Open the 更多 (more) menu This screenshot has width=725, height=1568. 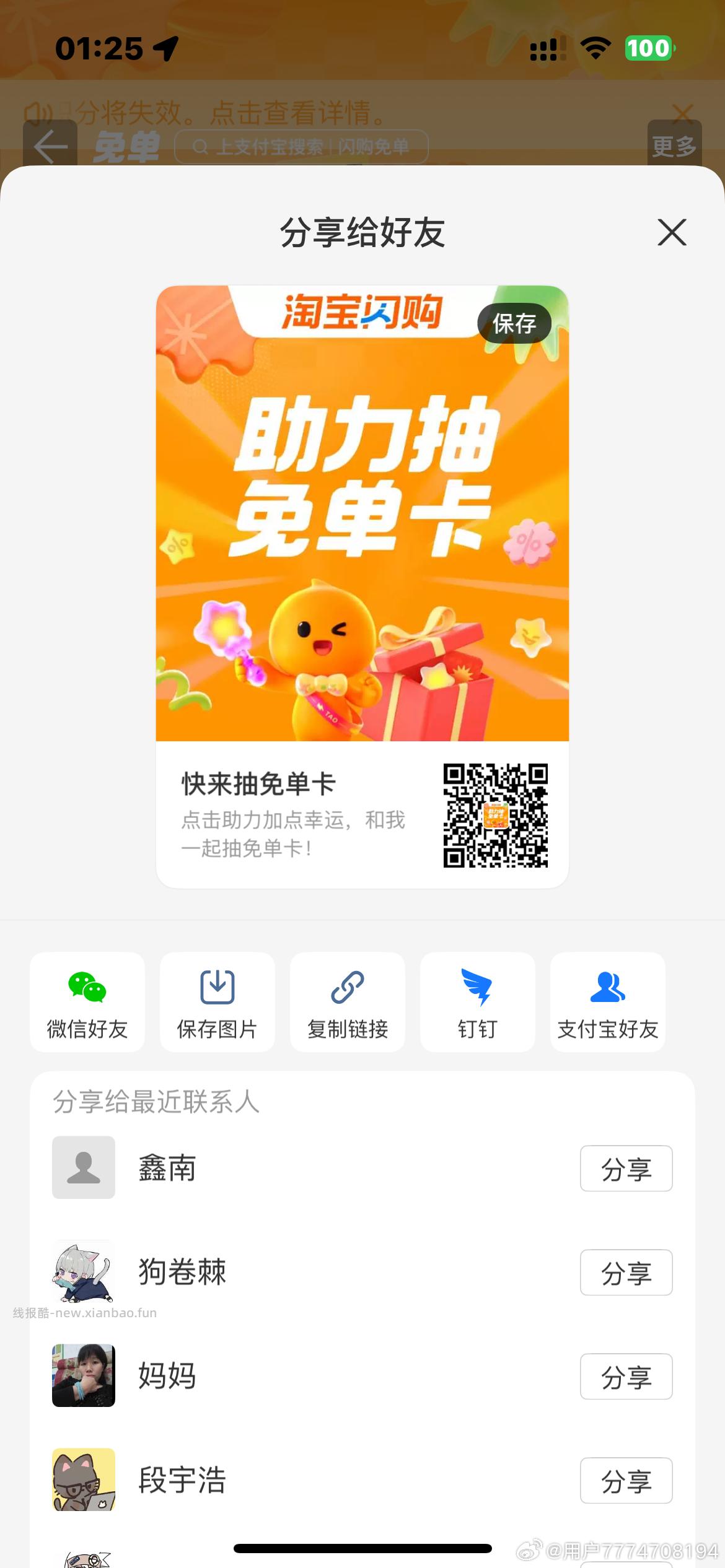tap(673, 147)
